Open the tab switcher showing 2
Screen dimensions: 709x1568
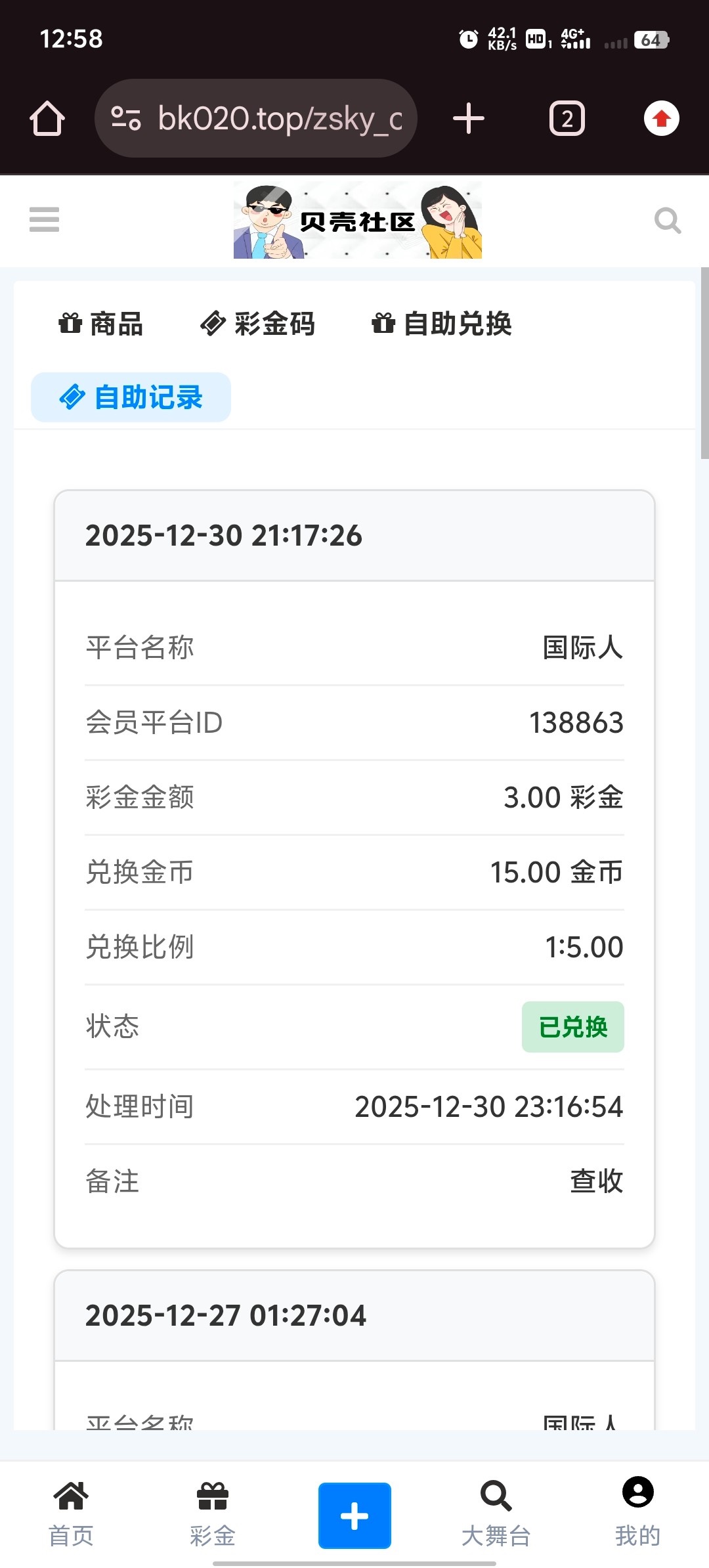point(566,118)
